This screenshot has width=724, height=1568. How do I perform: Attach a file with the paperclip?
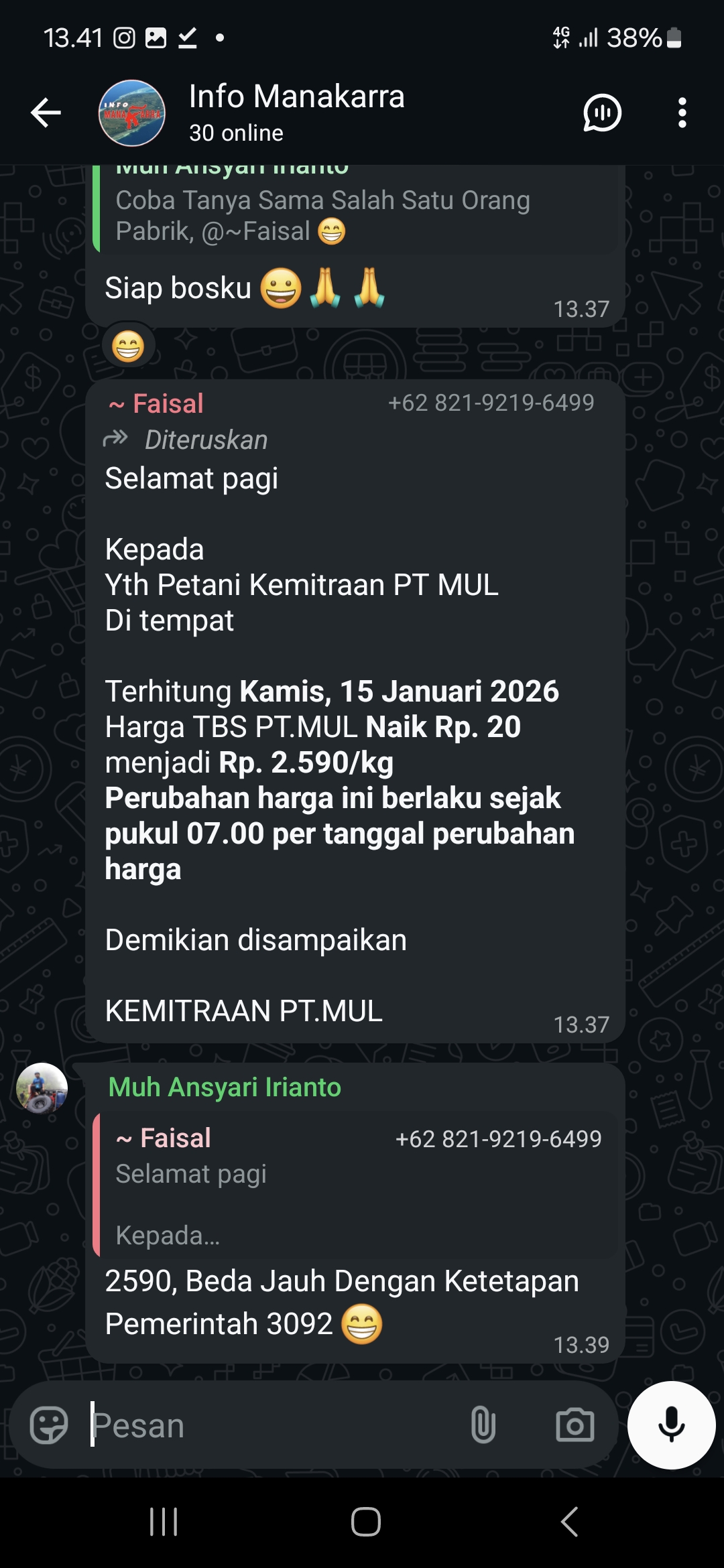(483, 1425)
